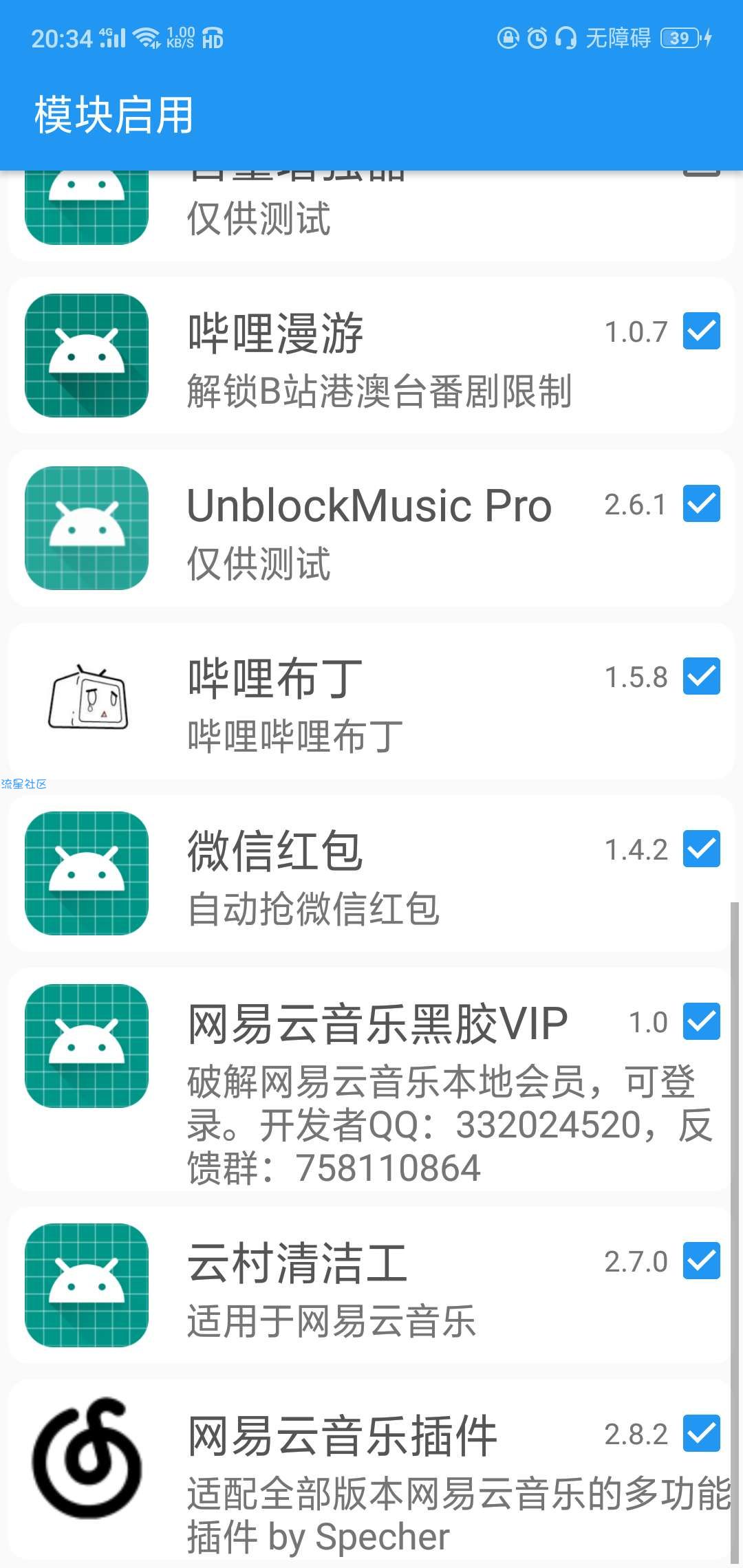Open the UnblockMusic Pro module entry

(x=371, y=528)
